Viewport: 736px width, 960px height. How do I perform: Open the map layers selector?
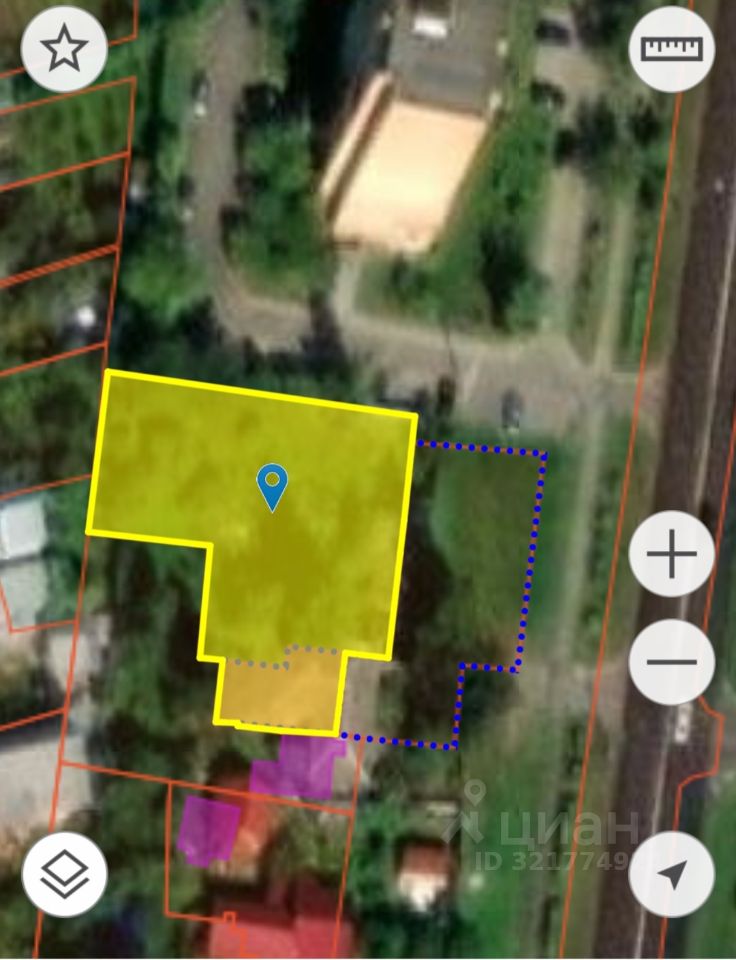[64, 874]
